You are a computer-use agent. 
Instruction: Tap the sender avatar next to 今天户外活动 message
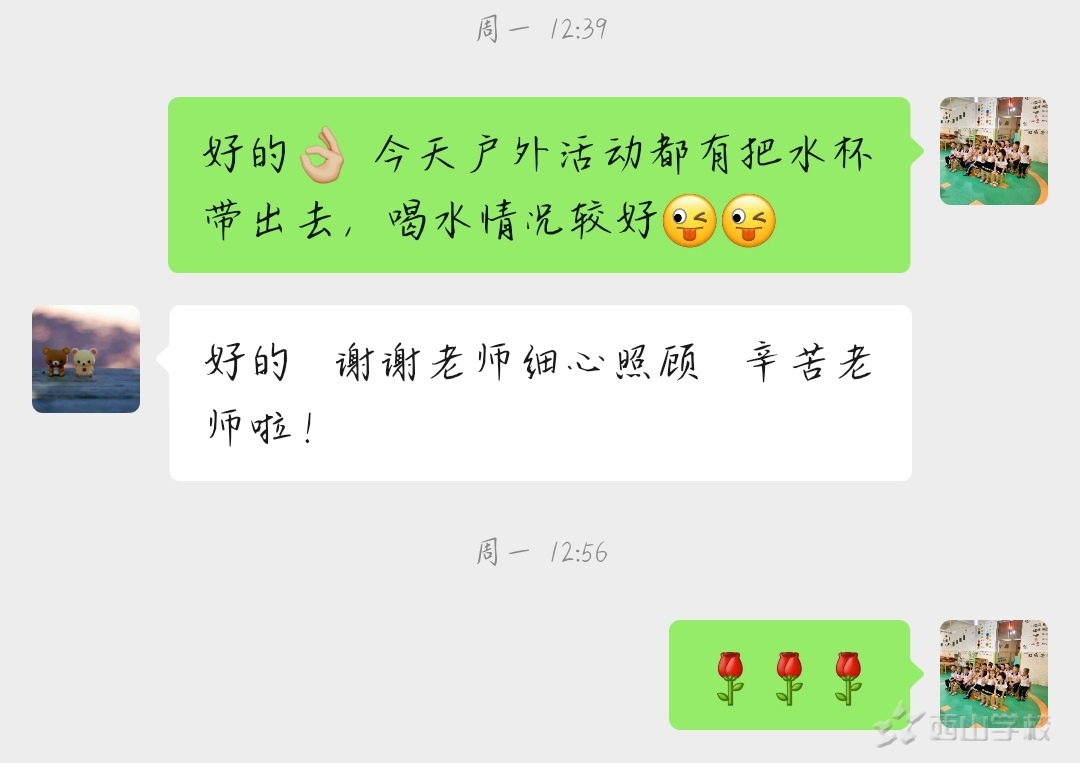(x=993, y=151)
